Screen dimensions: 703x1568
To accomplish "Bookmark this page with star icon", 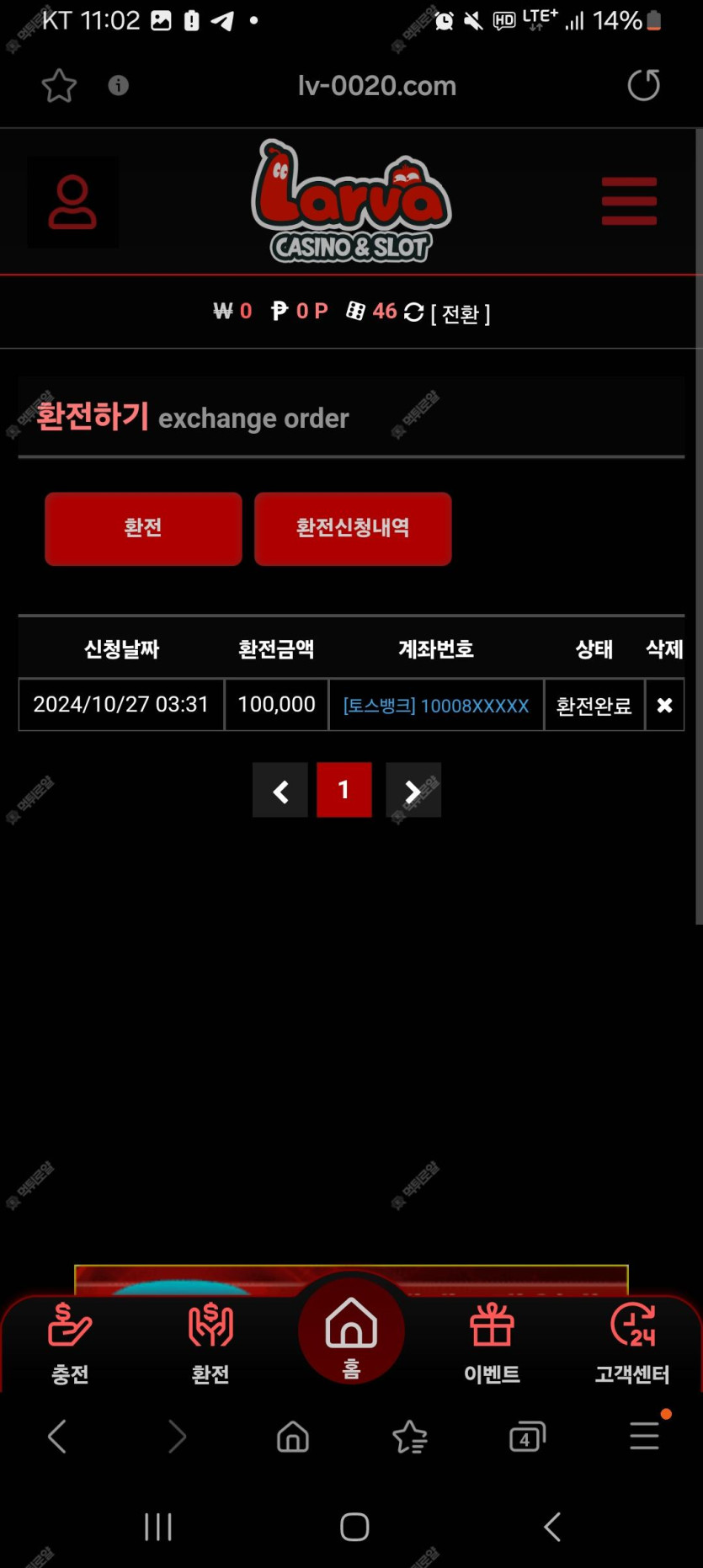I will point(59,85).
